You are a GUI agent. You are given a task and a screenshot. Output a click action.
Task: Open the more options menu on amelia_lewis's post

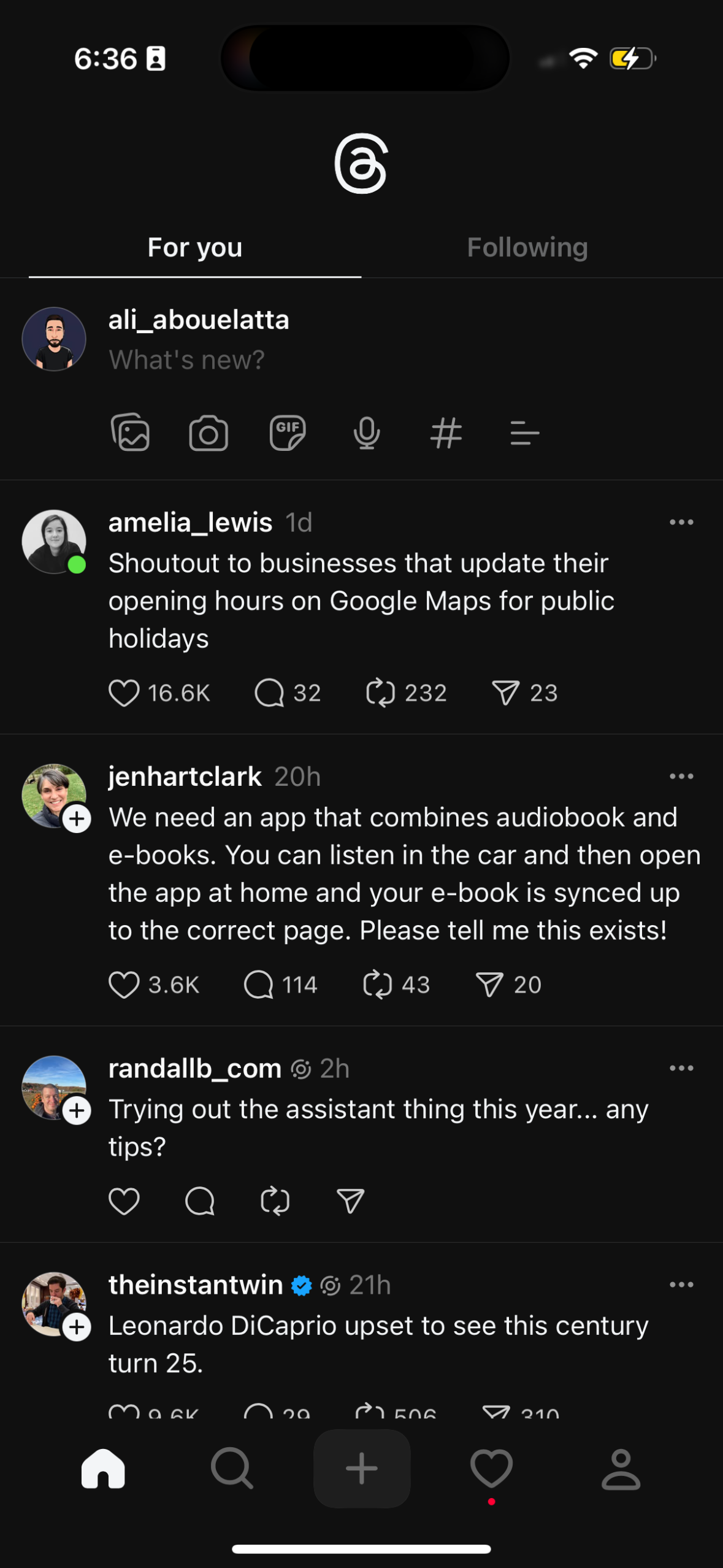coord(681,521)
